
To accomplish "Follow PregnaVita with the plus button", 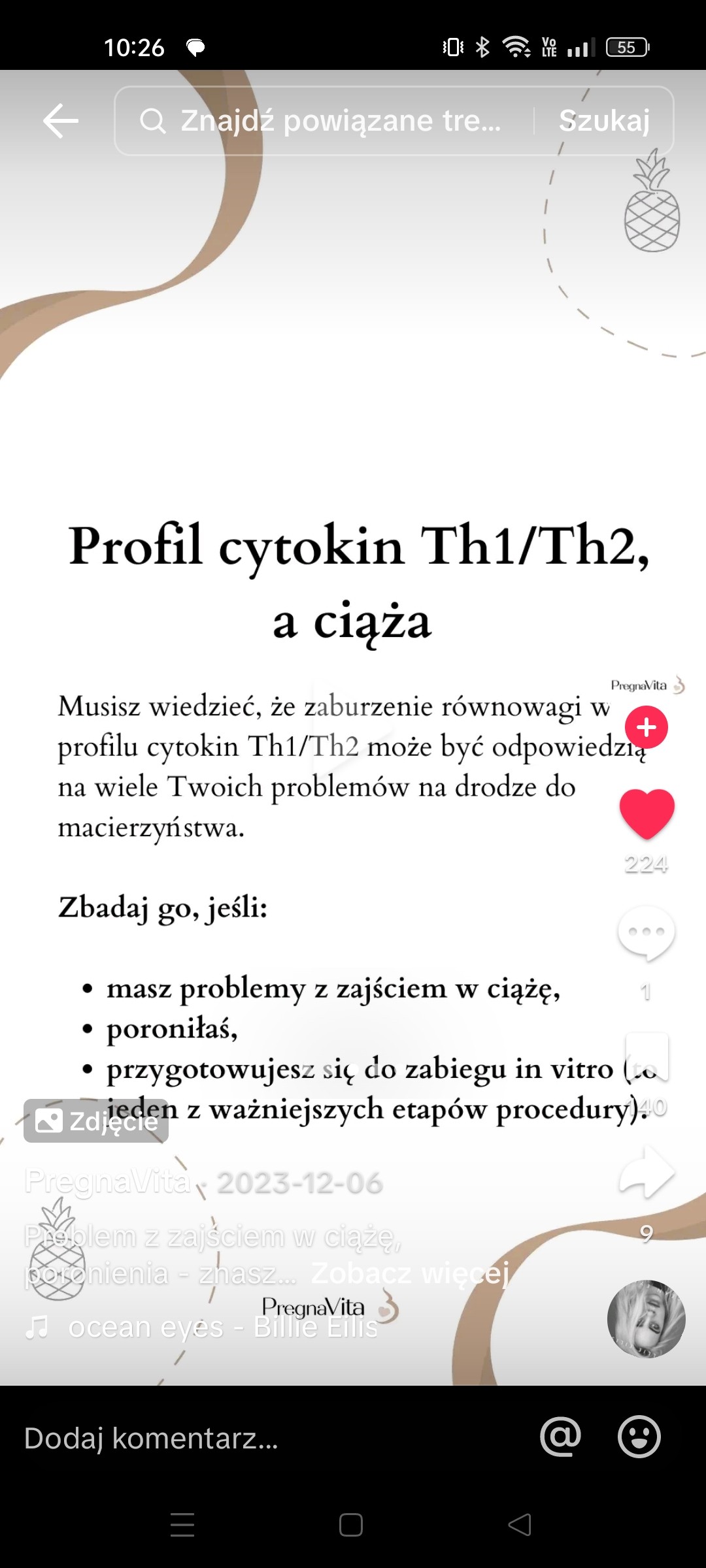I will [x=646, y=727].
